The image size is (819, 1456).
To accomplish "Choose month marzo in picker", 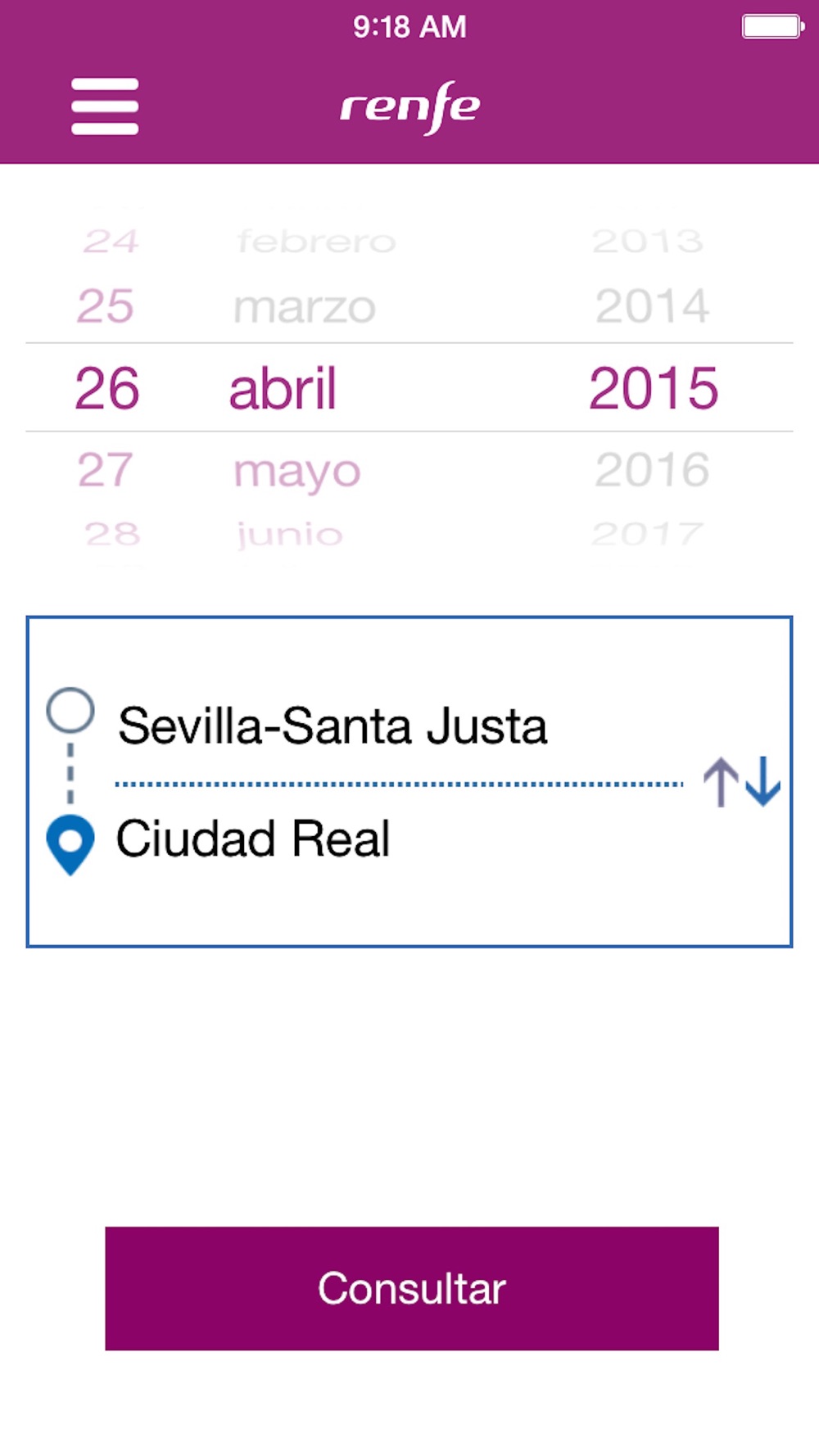I will pyautogui.click(x=304, y=308).
